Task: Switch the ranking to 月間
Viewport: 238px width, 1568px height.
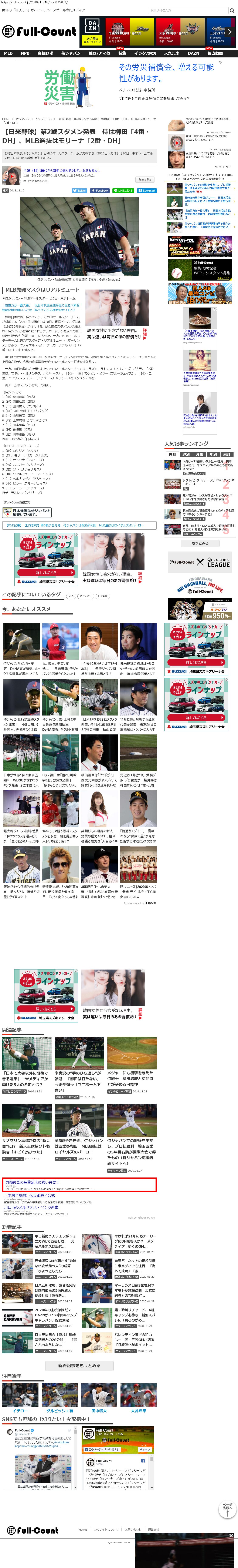Action: 200,454
